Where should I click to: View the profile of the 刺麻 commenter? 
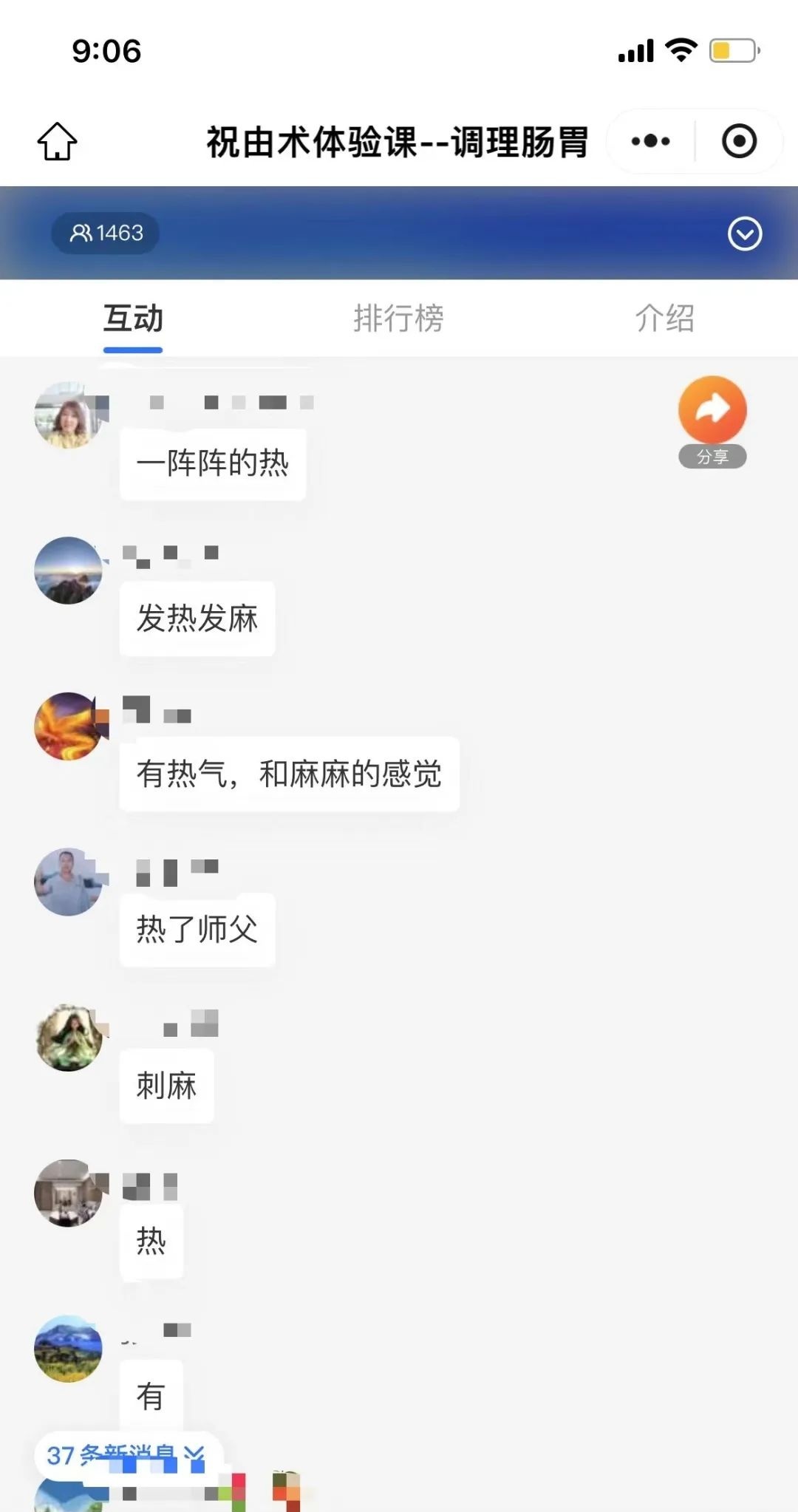tap(68, 1038)
